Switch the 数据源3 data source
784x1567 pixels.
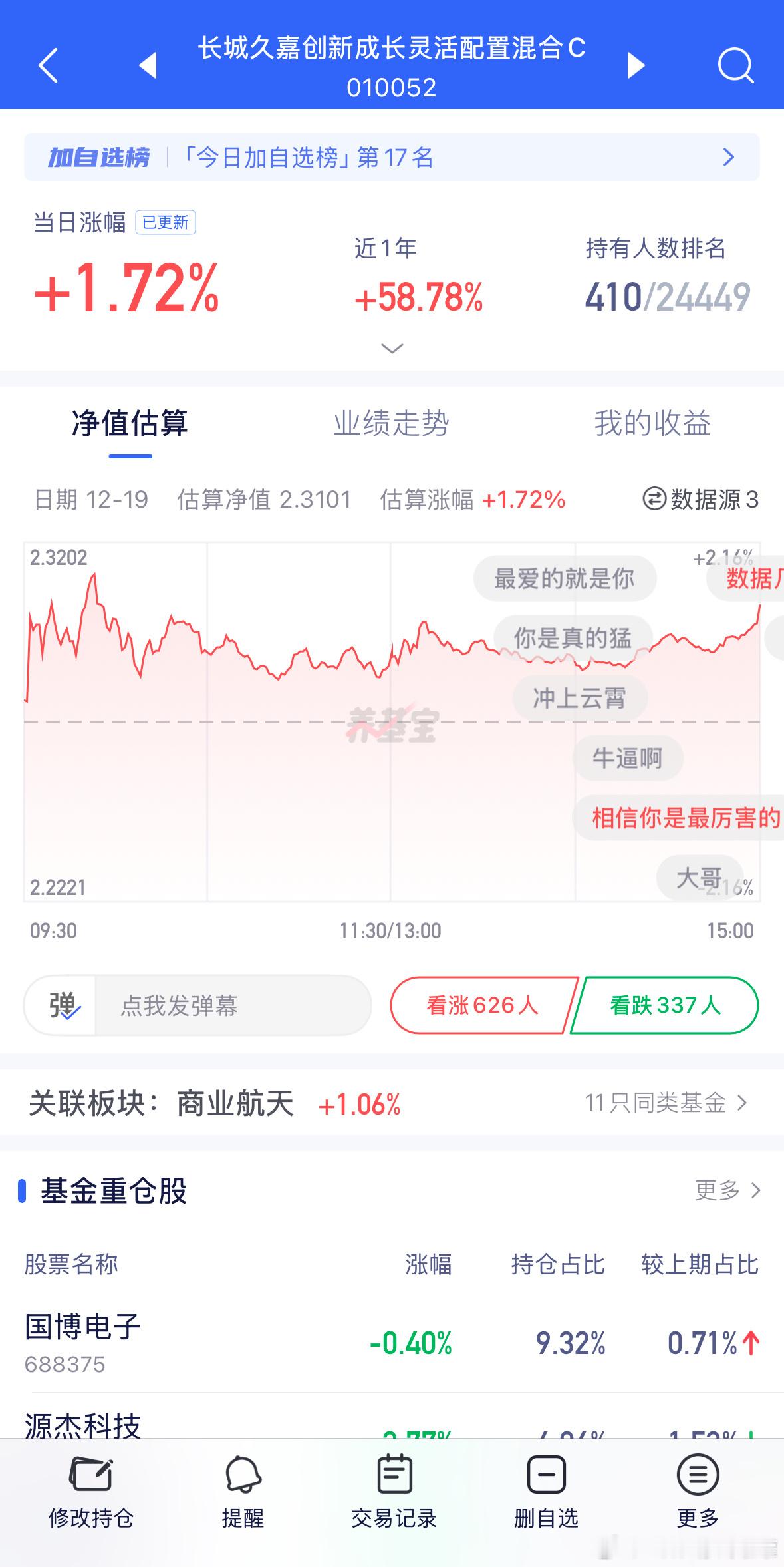click(699, 500)
